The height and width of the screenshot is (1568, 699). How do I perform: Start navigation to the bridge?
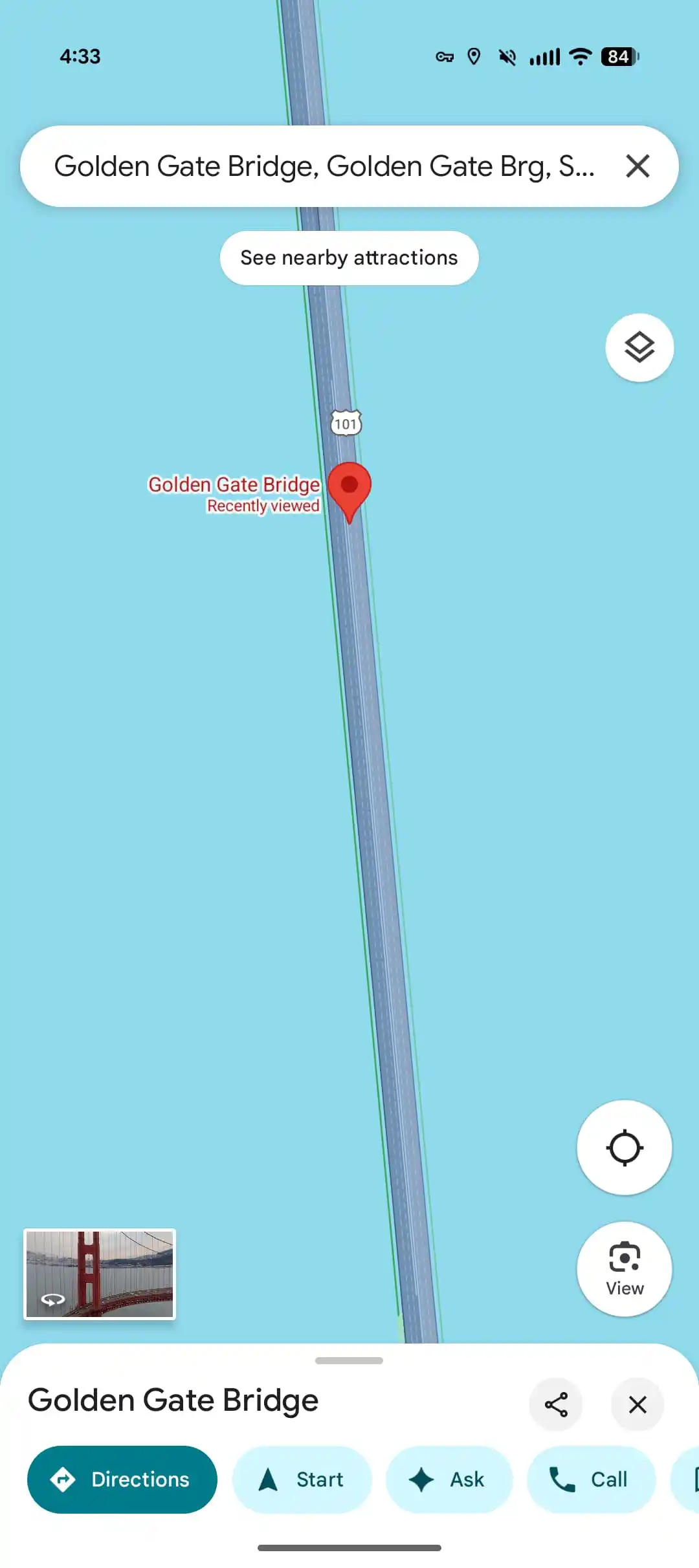(302, 1479)
